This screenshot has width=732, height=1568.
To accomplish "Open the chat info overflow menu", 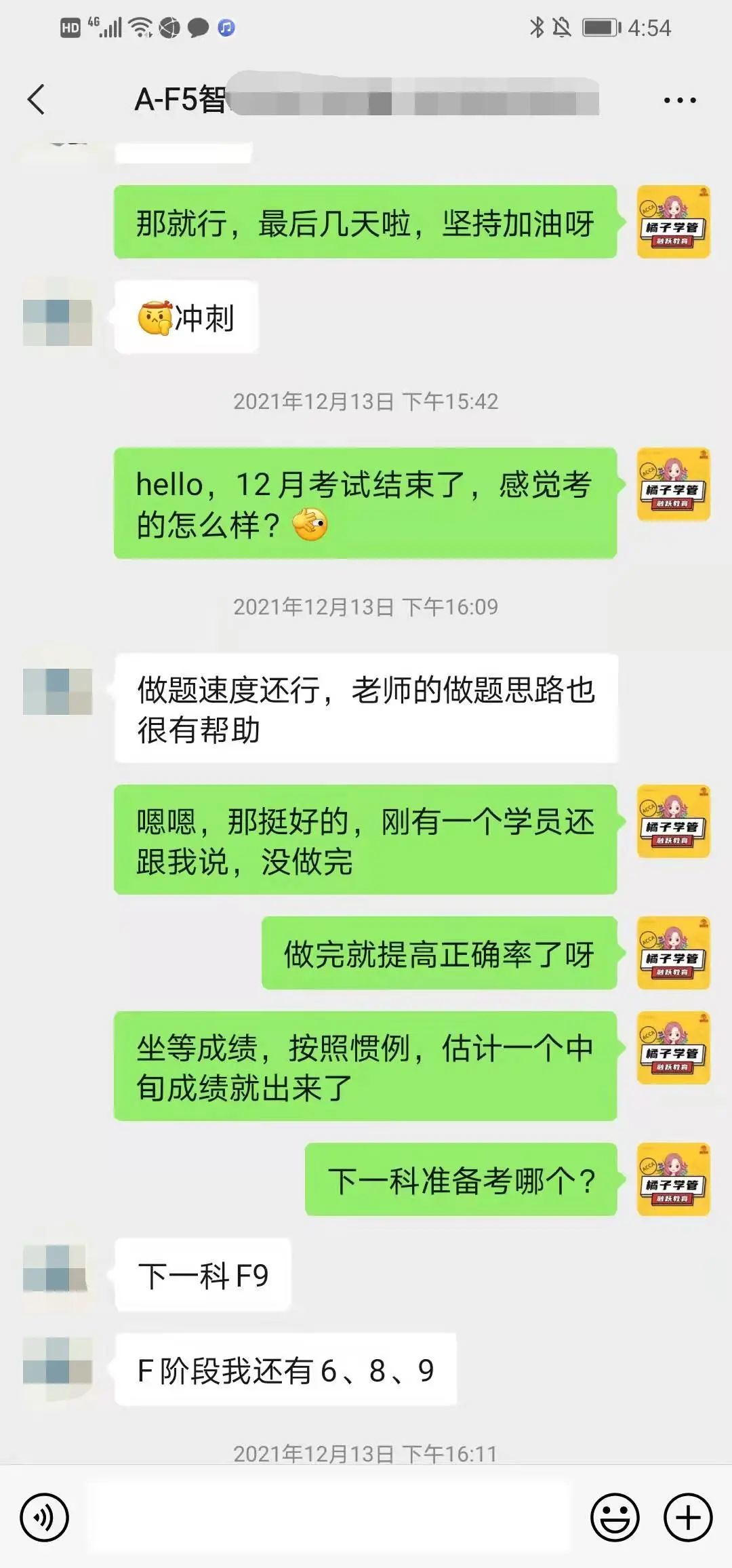I will pos(679,100).
